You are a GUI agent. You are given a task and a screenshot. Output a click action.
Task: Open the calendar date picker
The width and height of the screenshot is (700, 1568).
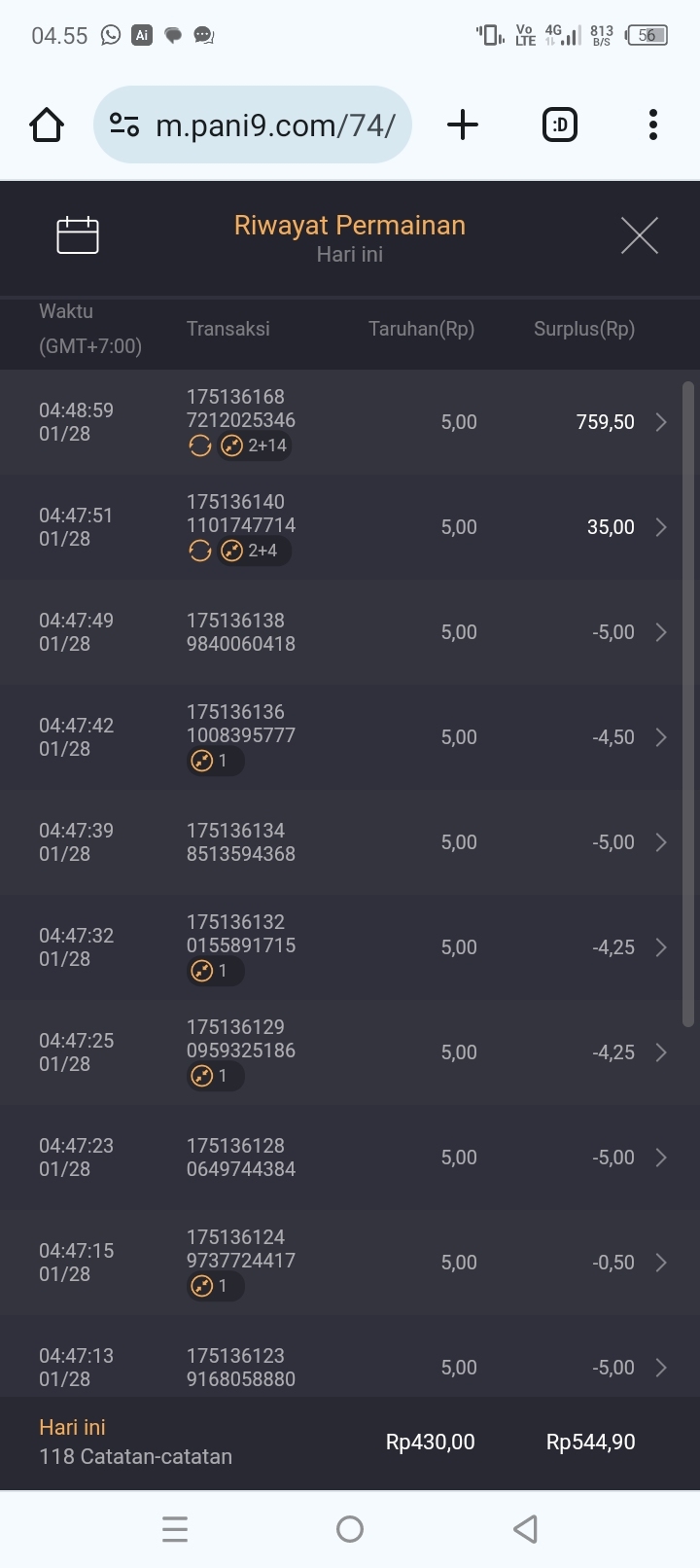point(78,235)
